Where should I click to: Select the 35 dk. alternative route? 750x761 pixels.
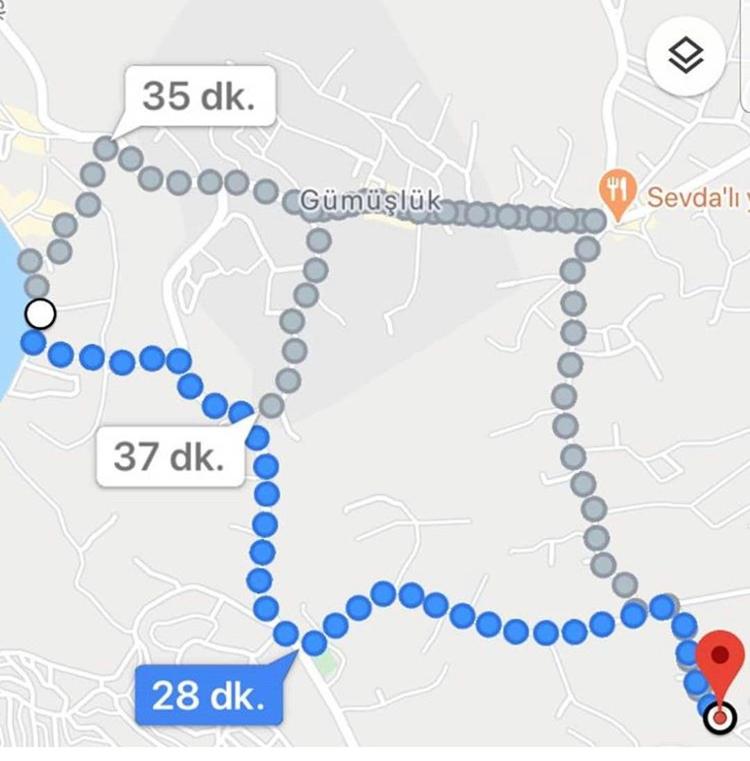coord(200,96)
